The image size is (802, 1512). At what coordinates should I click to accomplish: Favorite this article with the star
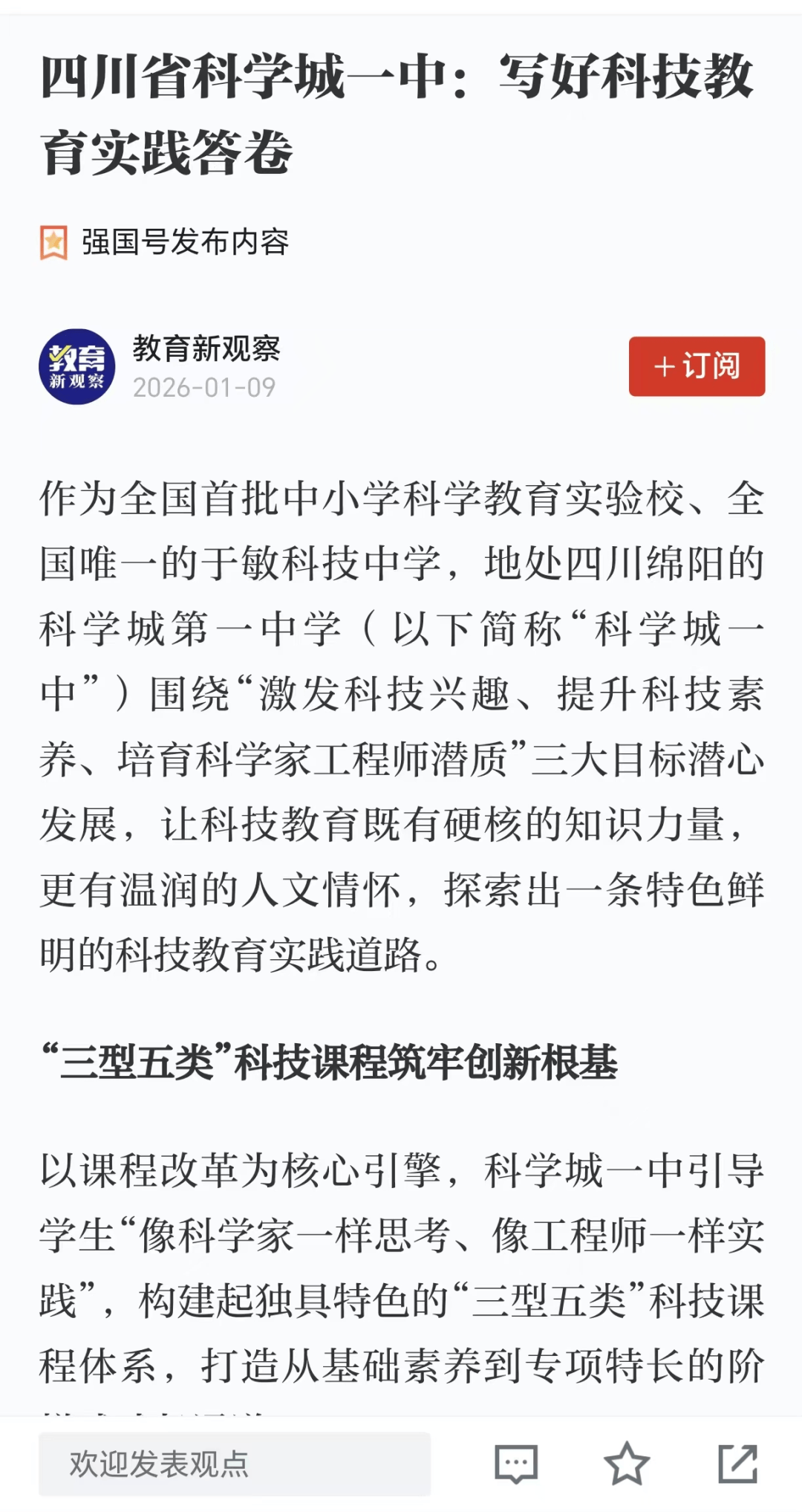(627, 1464)
